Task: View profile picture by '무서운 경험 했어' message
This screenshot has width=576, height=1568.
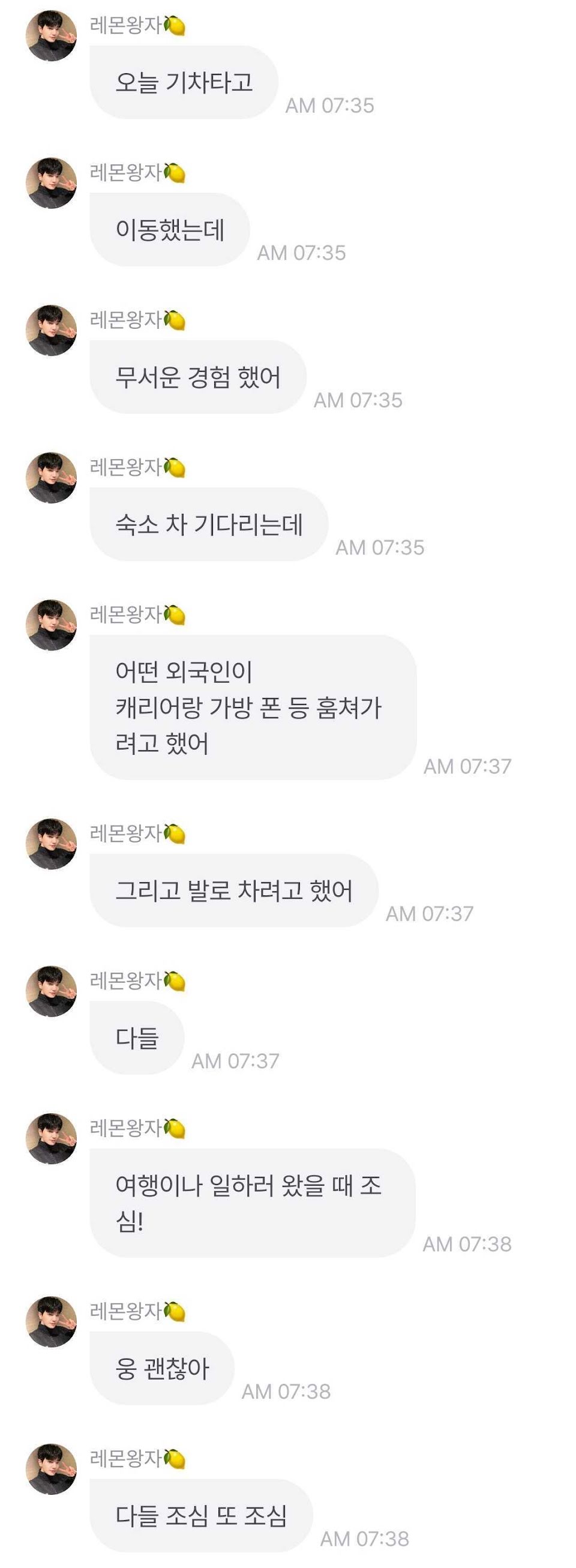Action: [51, 331]
